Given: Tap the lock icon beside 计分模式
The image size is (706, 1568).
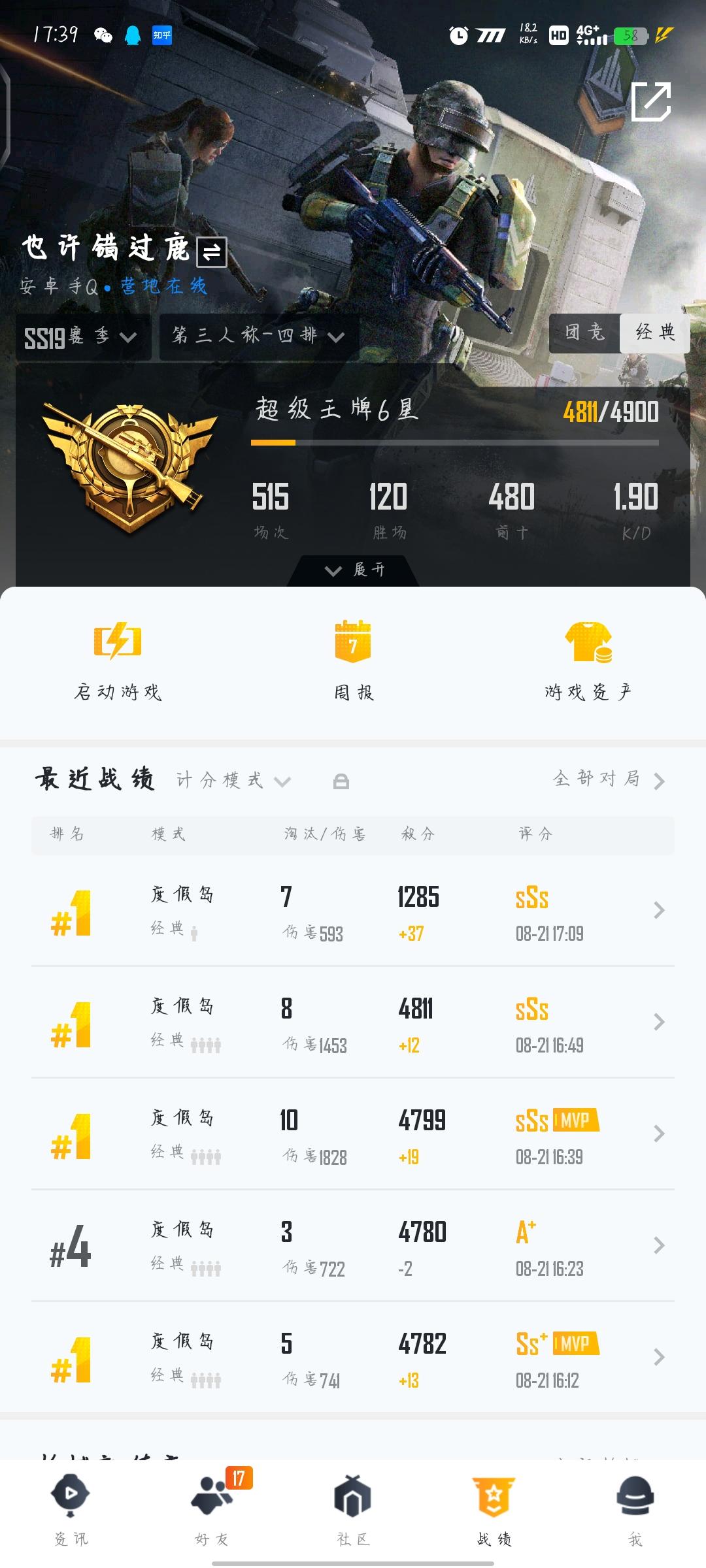Looking at the screenshot, I should point(343,781).
